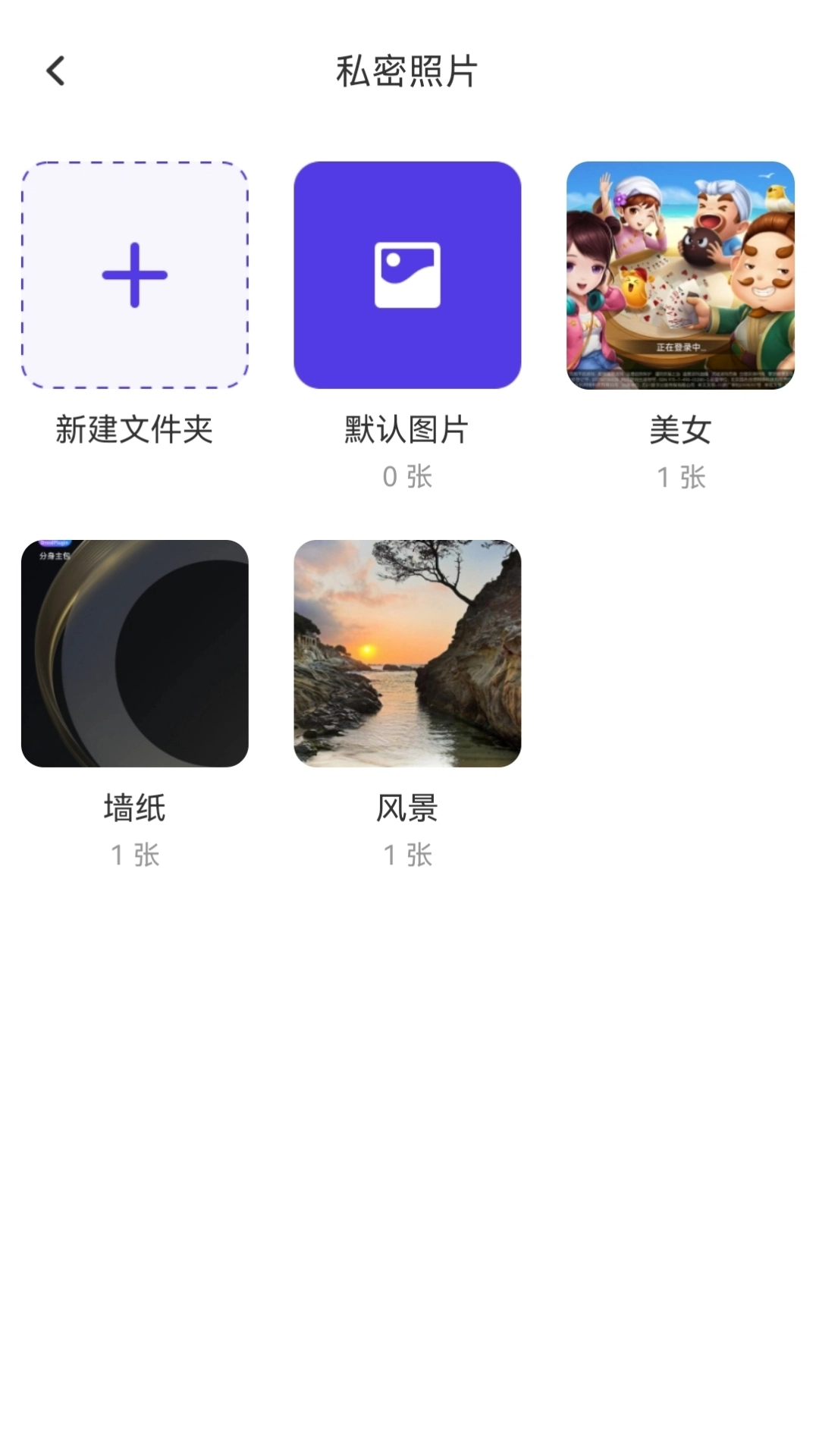Tap the sunset thumbnail of 风景 album

coord(408,652)
